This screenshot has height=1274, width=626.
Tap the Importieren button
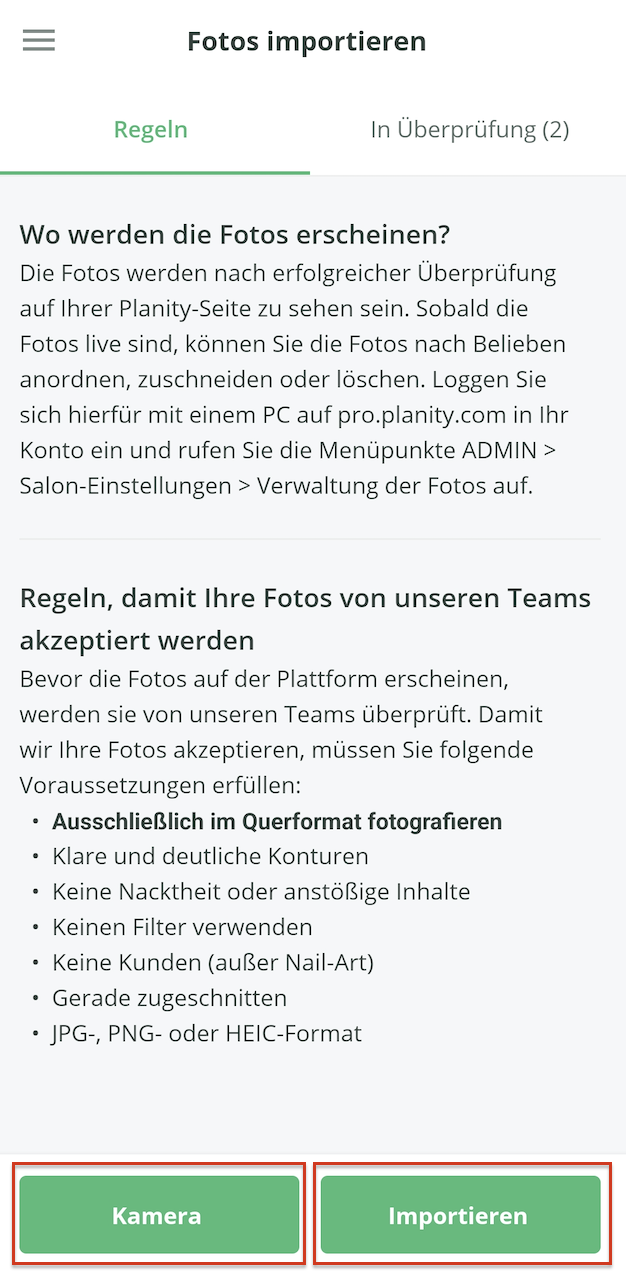459,1215
